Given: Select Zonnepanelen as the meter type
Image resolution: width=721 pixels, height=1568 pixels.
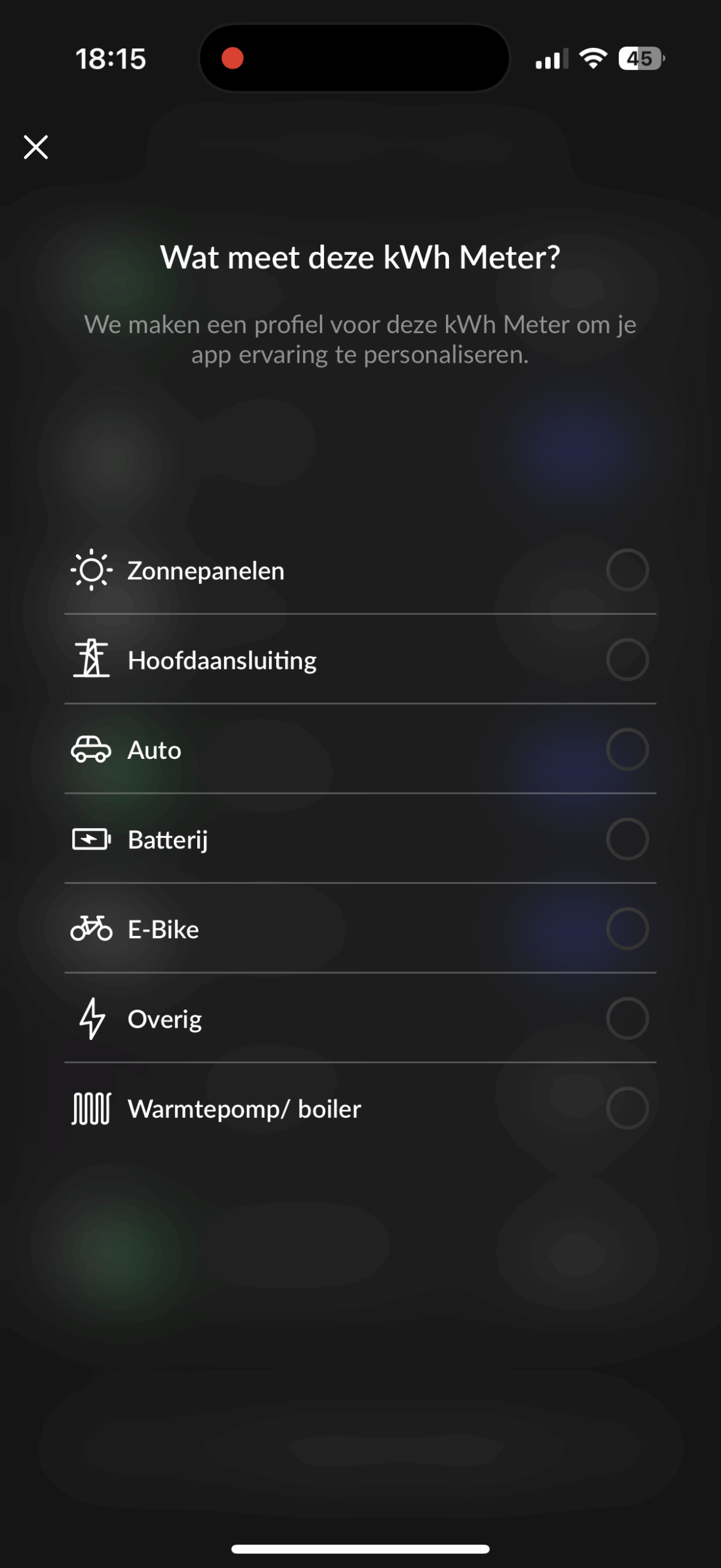Looking at the screenshot, I should point(627,570).
